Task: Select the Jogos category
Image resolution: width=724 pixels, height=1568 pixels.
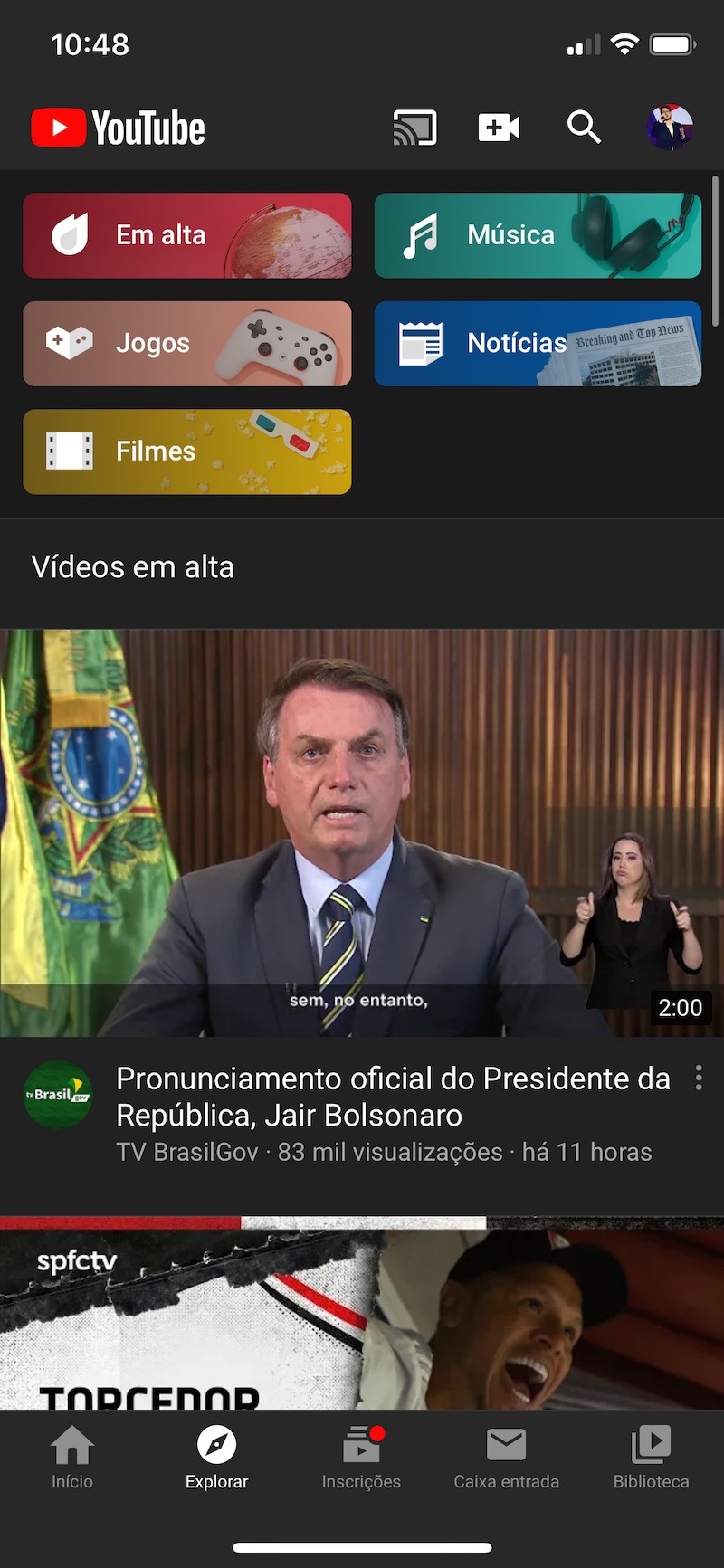Action: (187, 344)
